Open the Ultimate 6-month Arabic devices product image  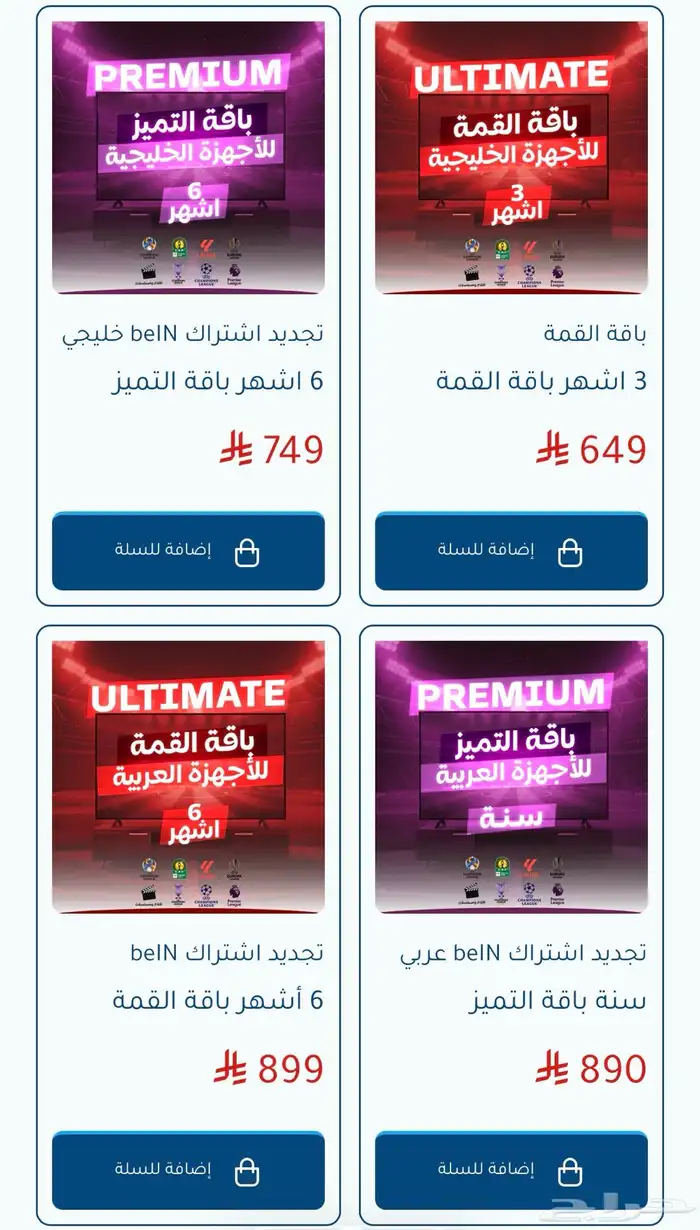click(x=188, y=777)
